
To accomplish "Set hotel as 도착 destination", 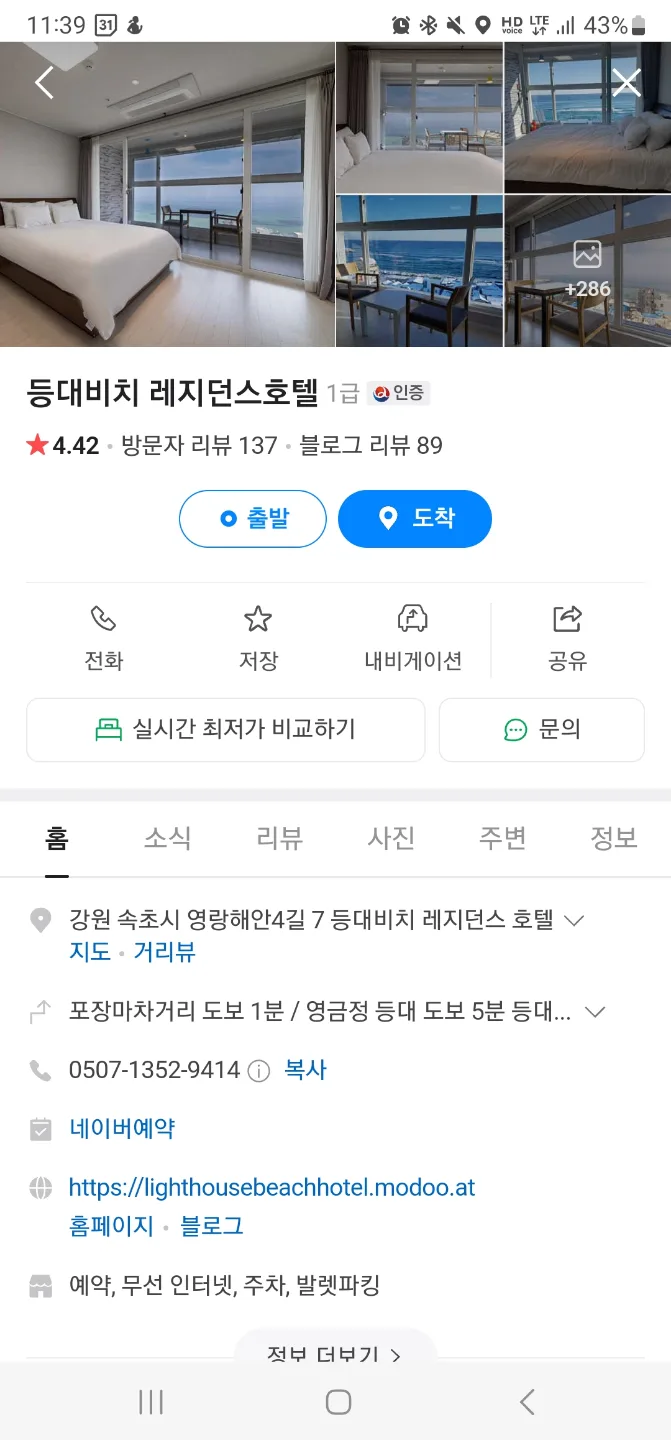I will point(415,518).
